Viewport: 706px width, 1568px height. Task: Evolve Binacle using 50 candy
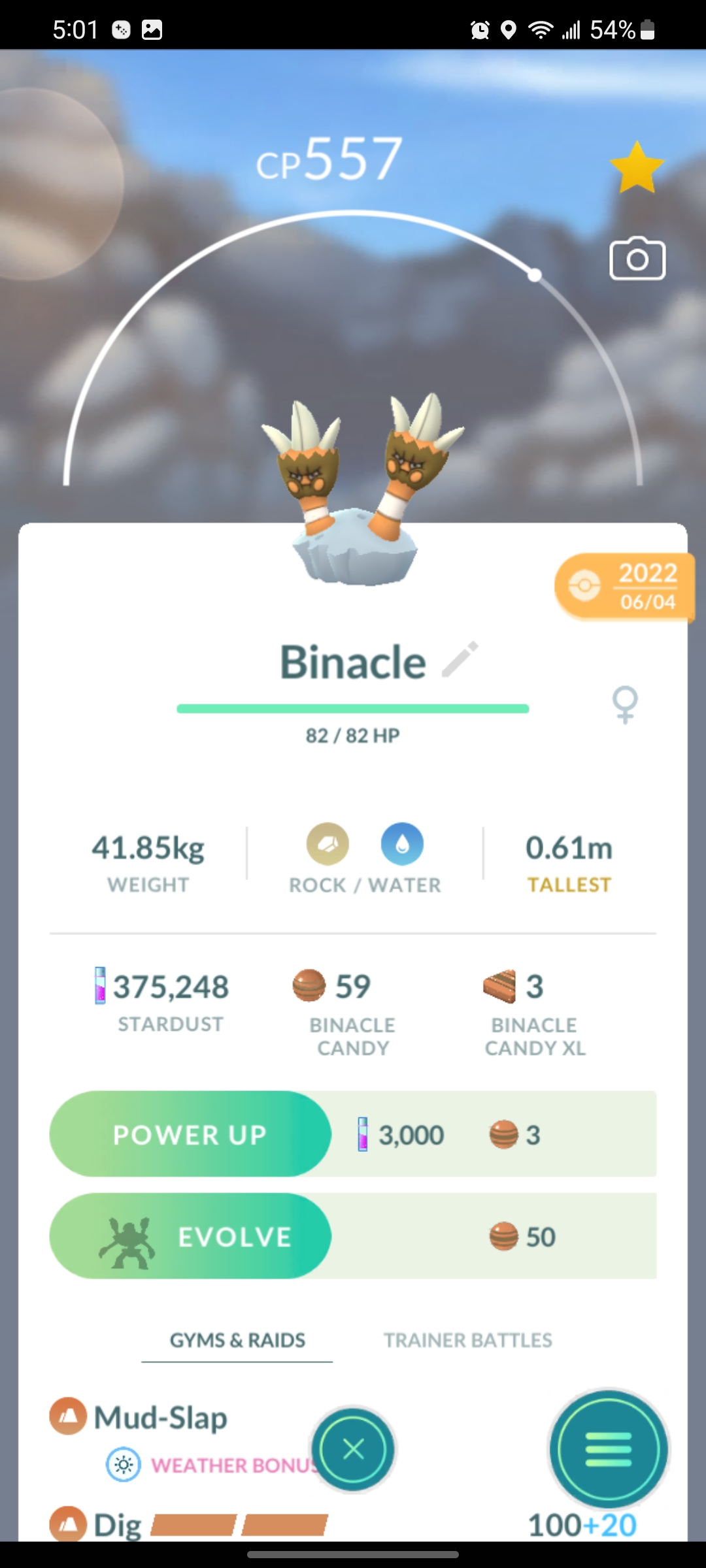[x=190, y=1236]
